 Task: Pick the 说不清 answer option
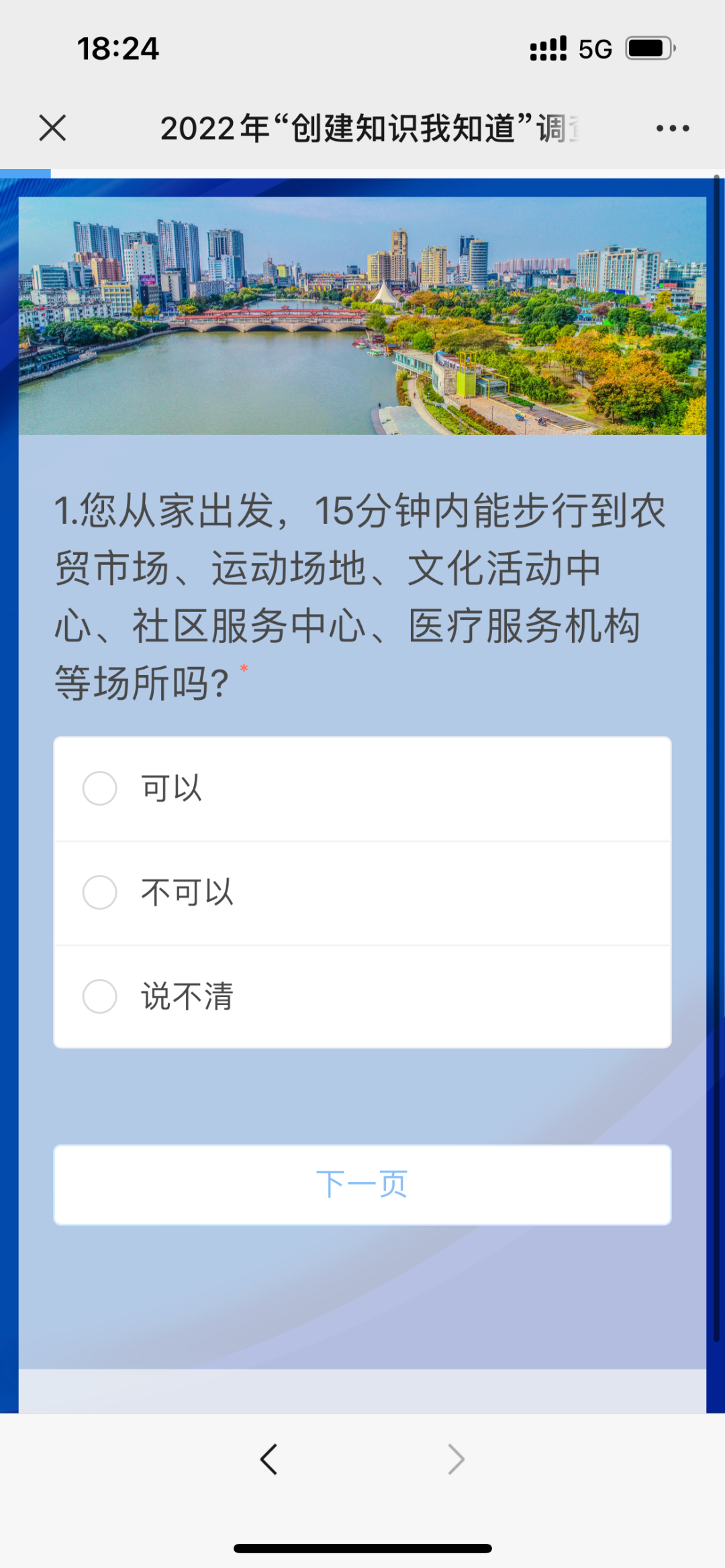100,996
